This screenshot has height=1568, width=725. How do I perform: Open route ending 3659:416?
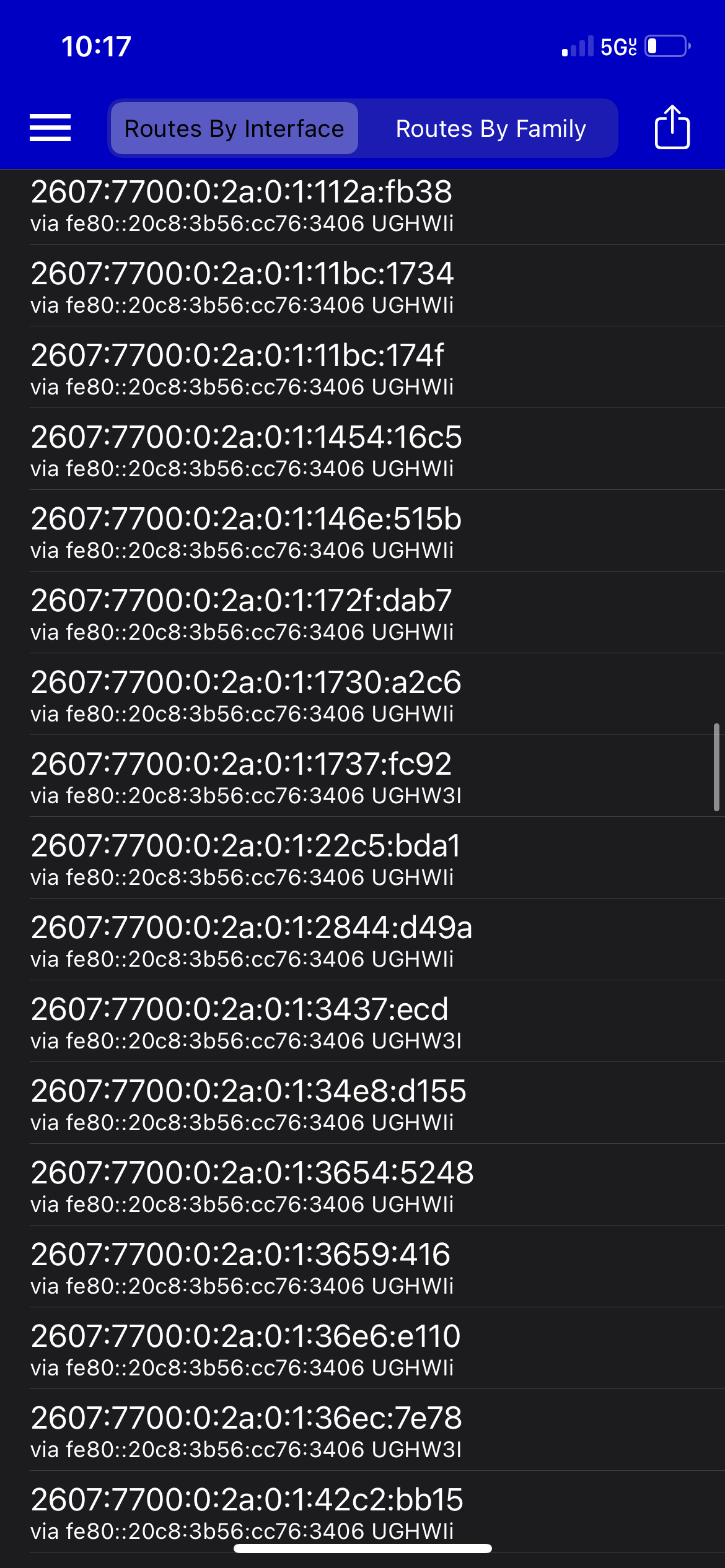click(x=362, y=1266)
